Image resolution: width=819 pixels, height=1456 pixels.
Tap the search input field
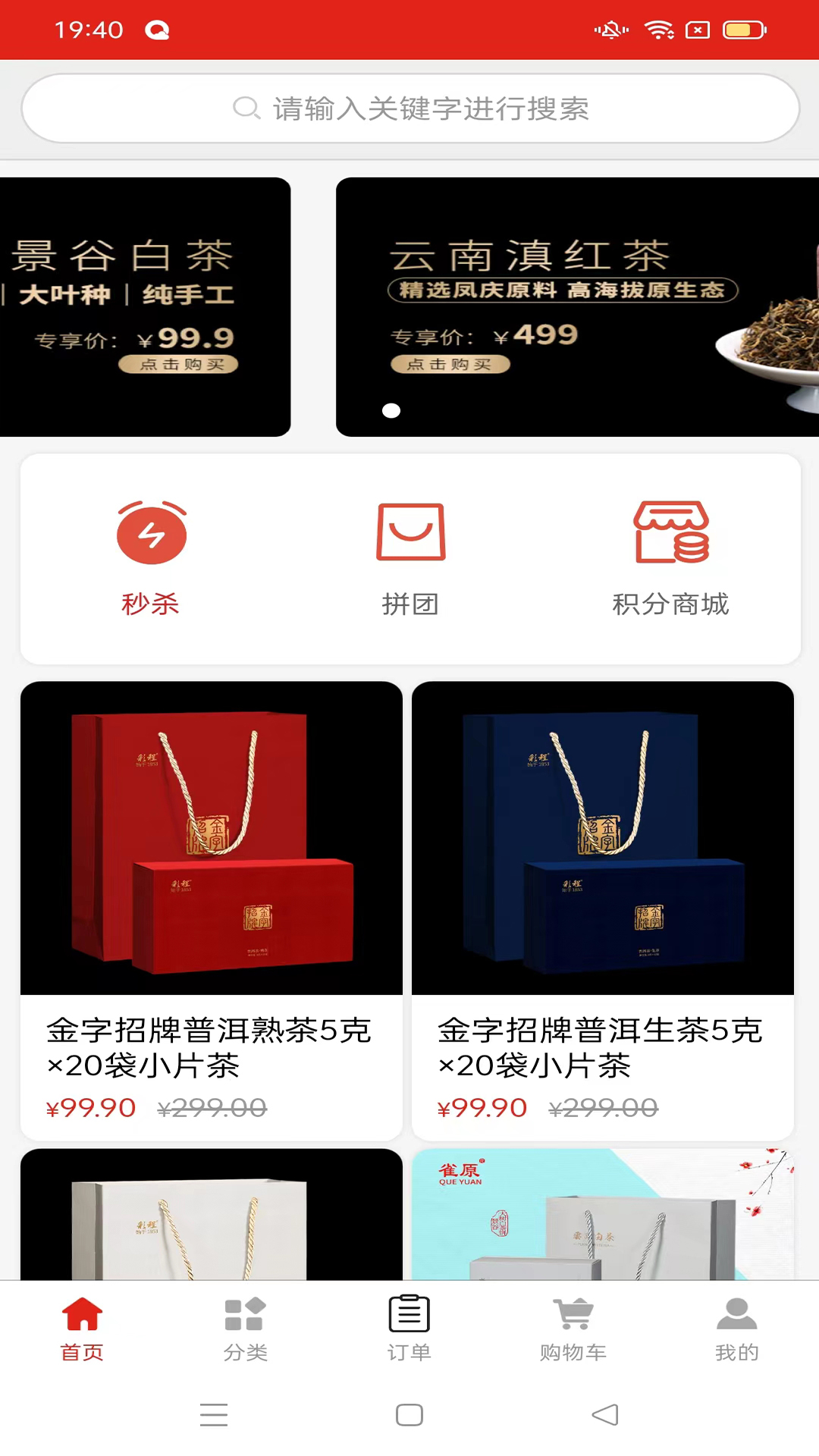409,109
